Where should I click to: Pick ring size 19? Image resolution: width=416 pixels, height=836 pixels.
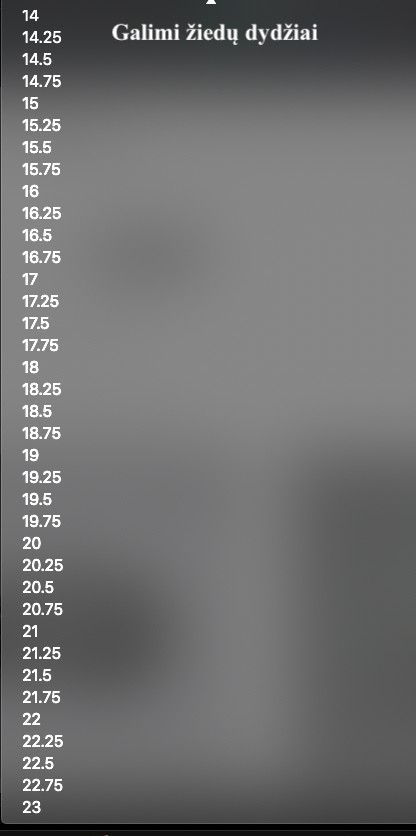coord(30,455)
